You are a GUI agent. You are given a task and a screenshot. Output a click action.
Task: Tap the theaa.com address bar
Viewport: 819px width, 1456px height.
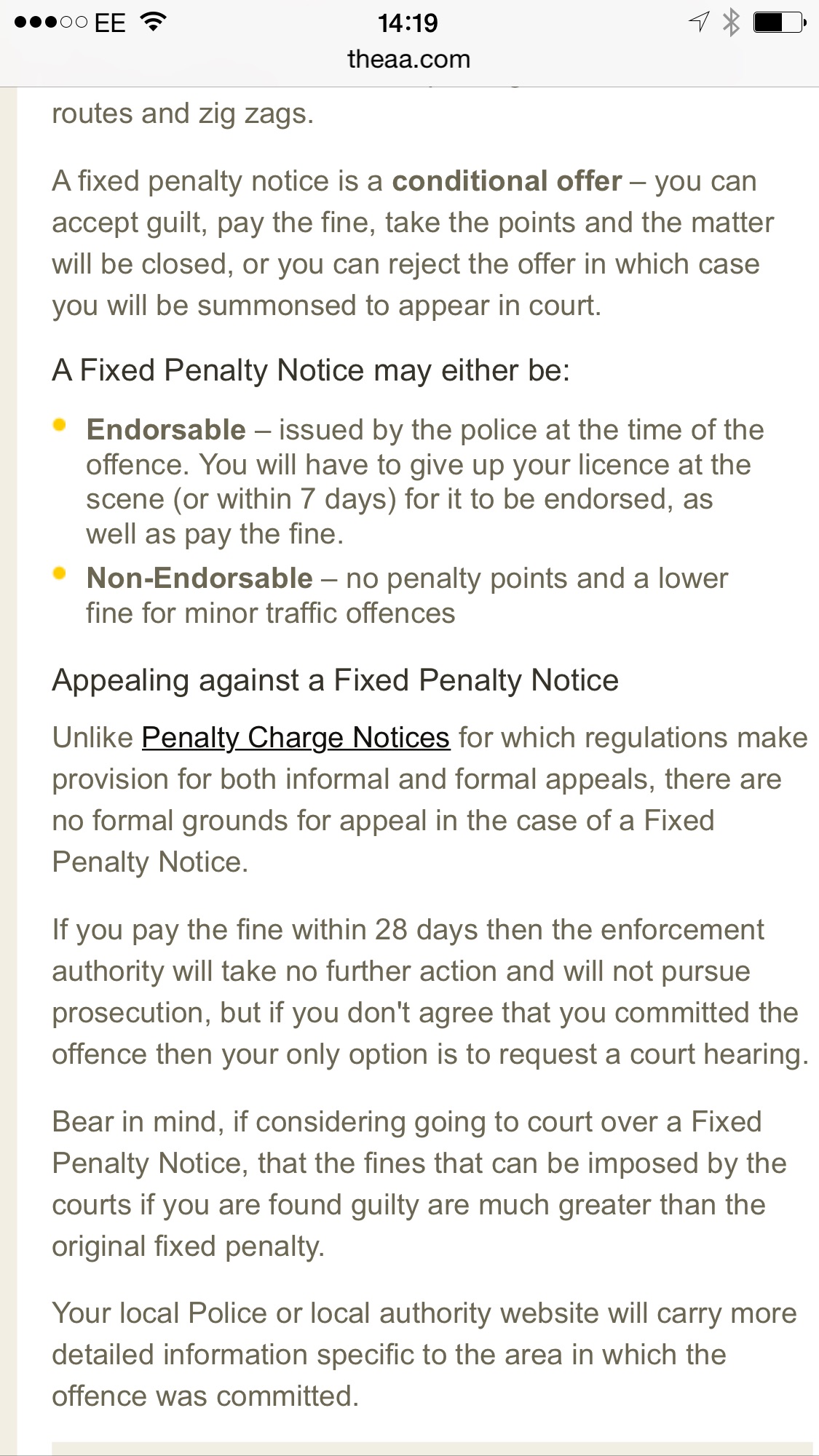pos(408,59)
